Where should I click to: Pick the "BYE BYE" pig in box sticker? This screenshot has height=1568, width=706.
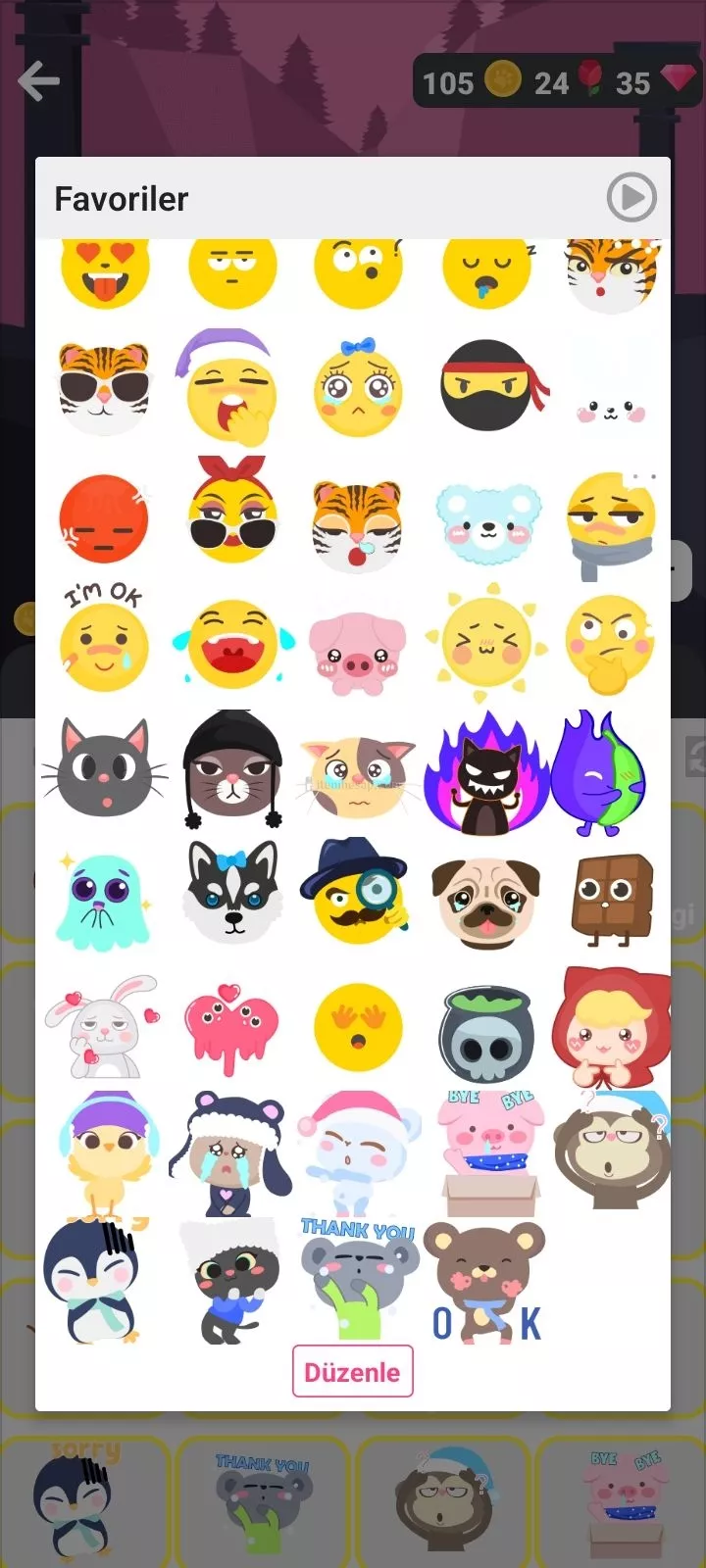click(488, 1153)
